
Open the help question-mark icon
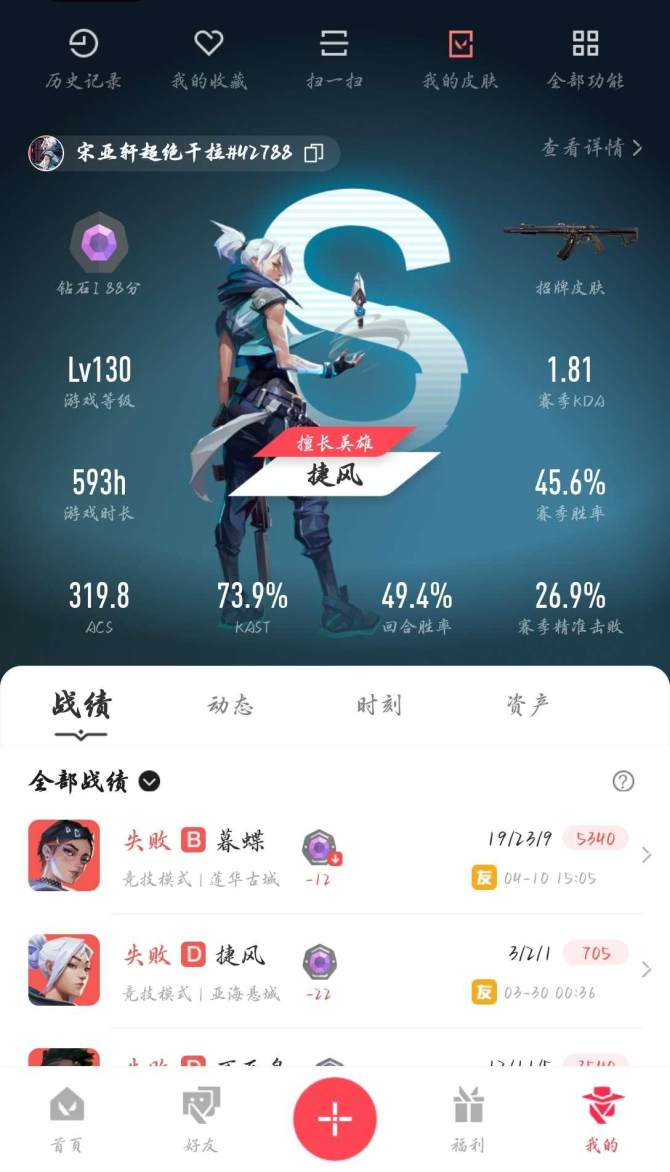623,781
